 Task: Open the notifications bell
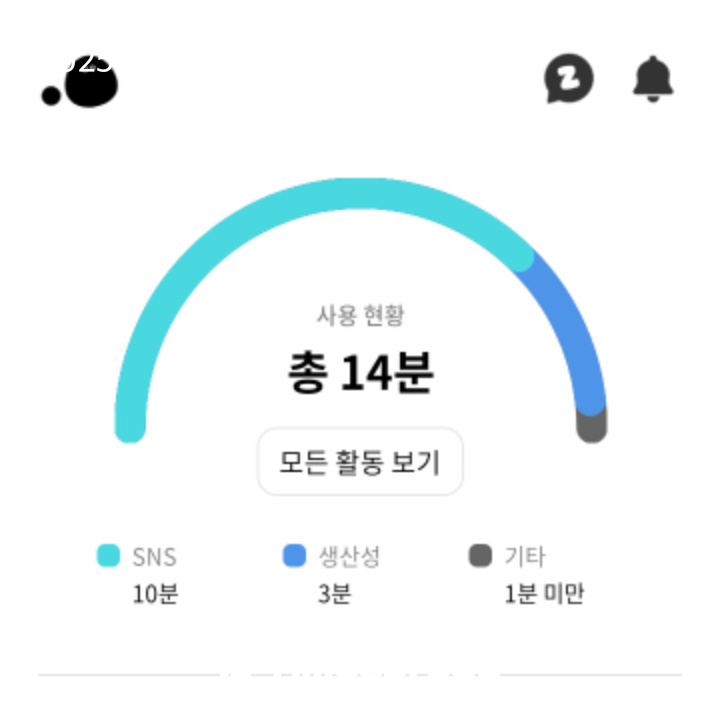(x=653, y=78)
